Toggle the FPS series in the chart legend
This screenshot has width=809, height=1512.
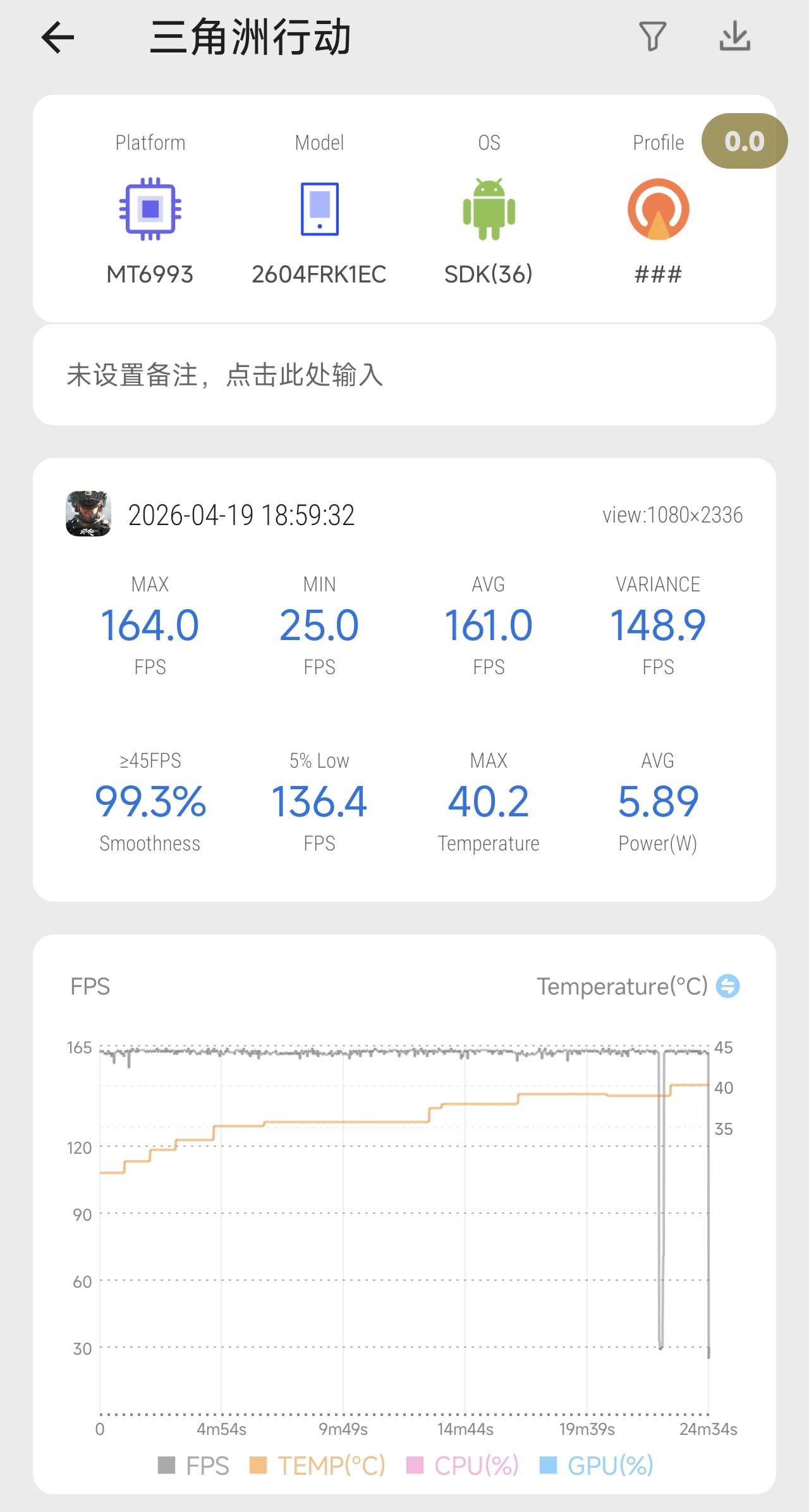click(x=193, y=1465)
